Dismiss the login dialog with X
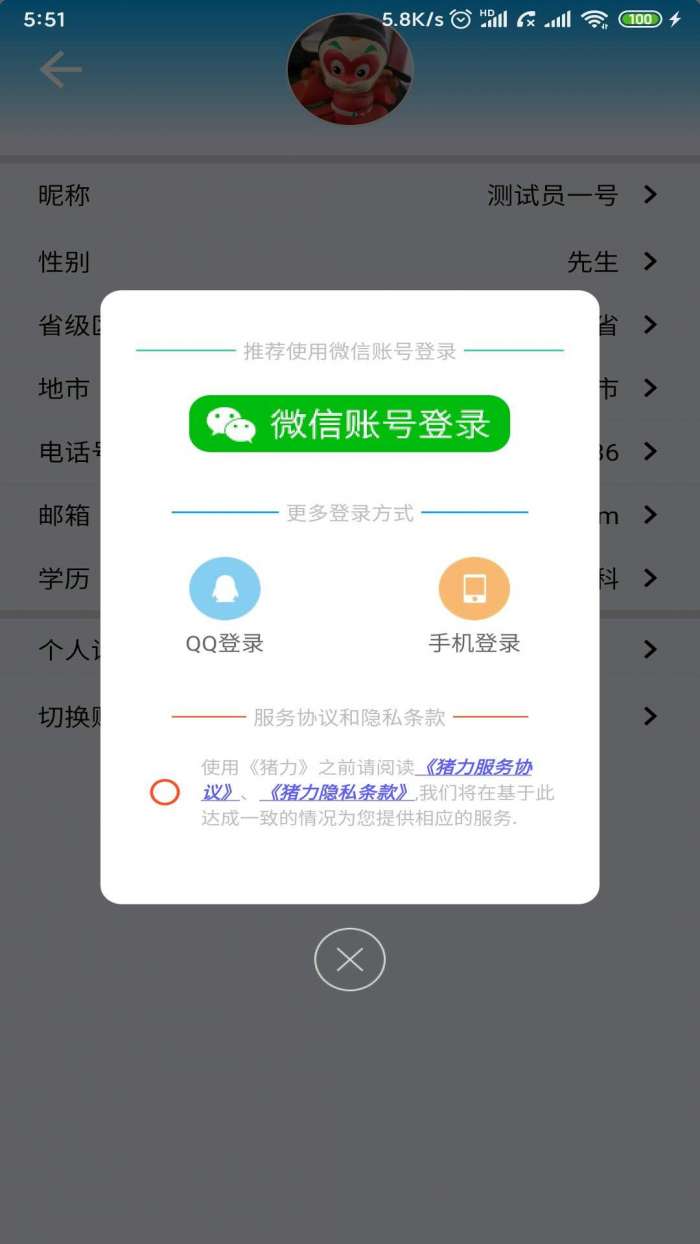This screenshot has width=700, height=1244. [x=349, y=960]
